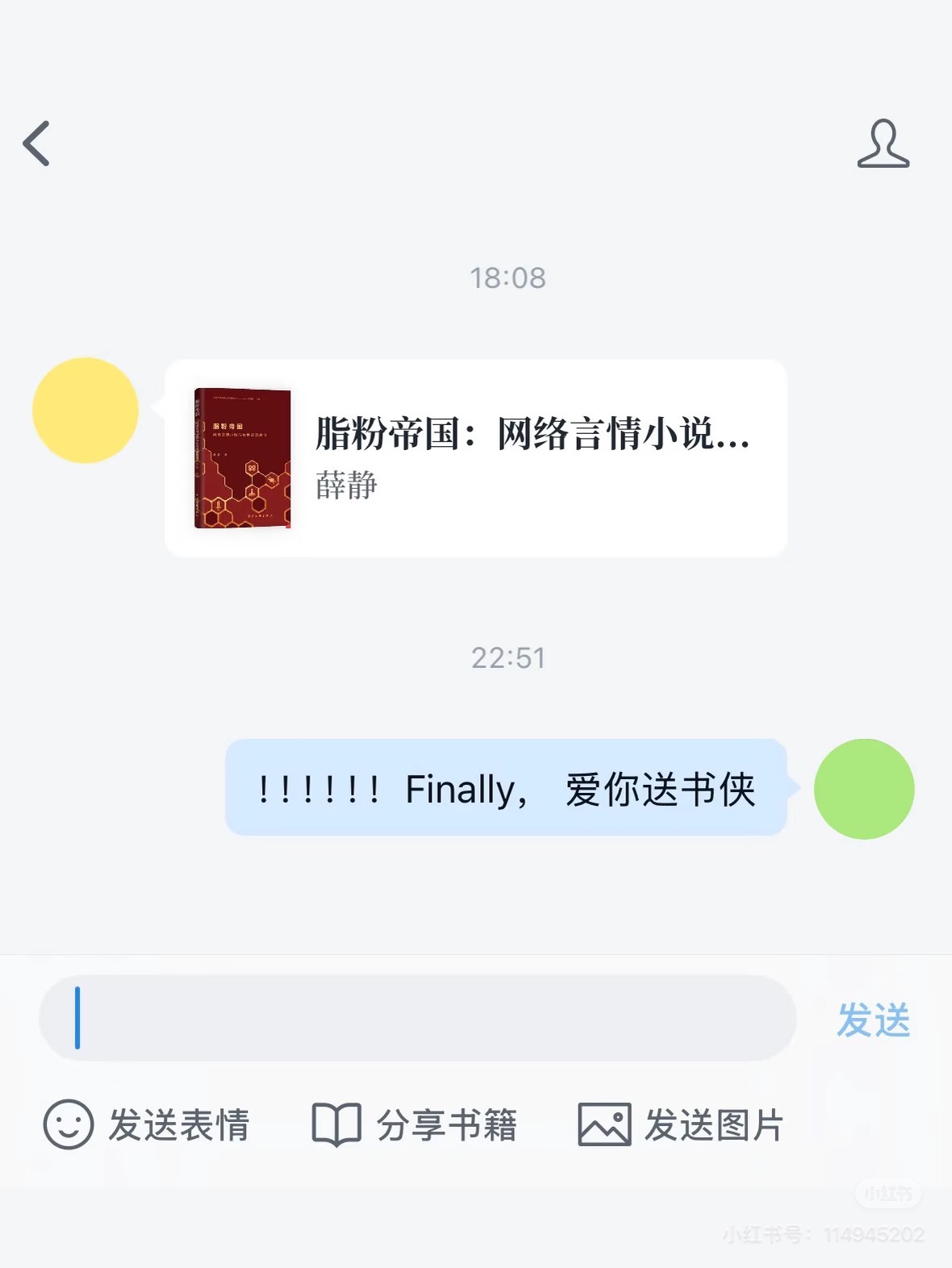Choose 发送图片 to send a picture

coord(681,1124)
